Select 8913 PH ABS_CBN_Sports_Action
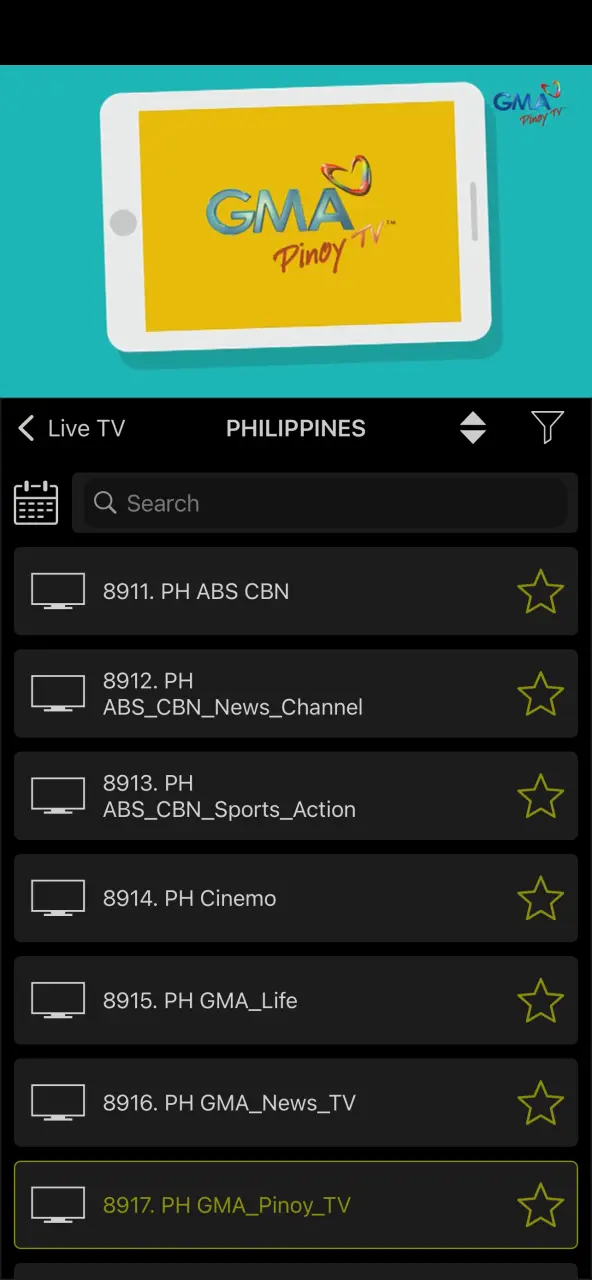Screen dimensions: 592x1280 (x=296, y=796)
